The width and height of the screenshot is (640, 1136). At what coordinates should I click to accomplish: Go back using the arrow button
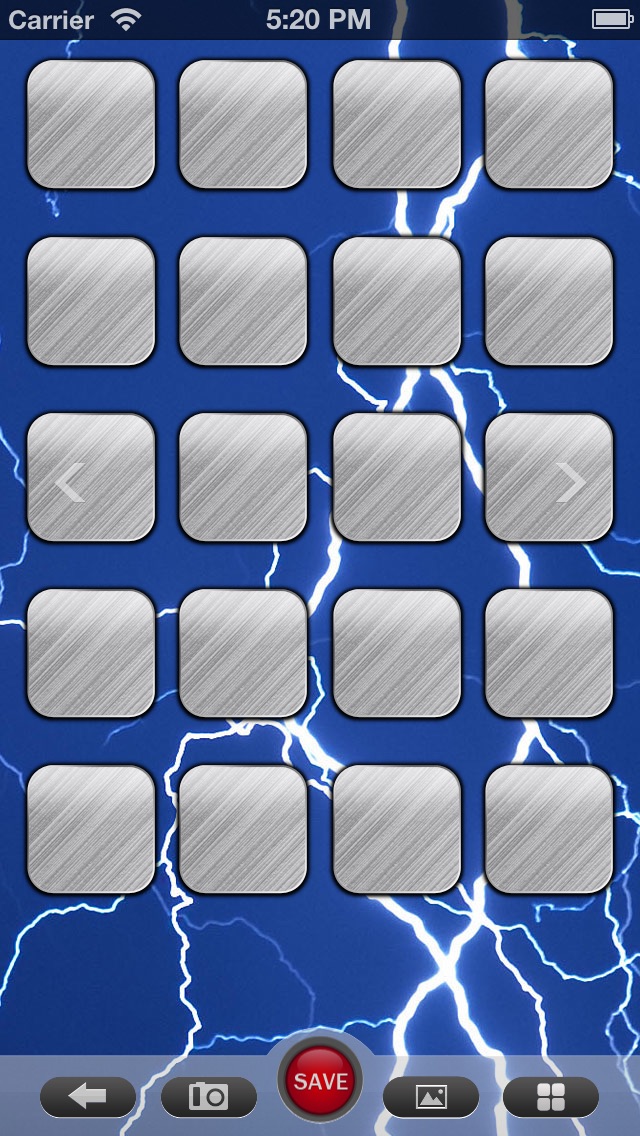pyautogui.click(x=88, y=1097)
